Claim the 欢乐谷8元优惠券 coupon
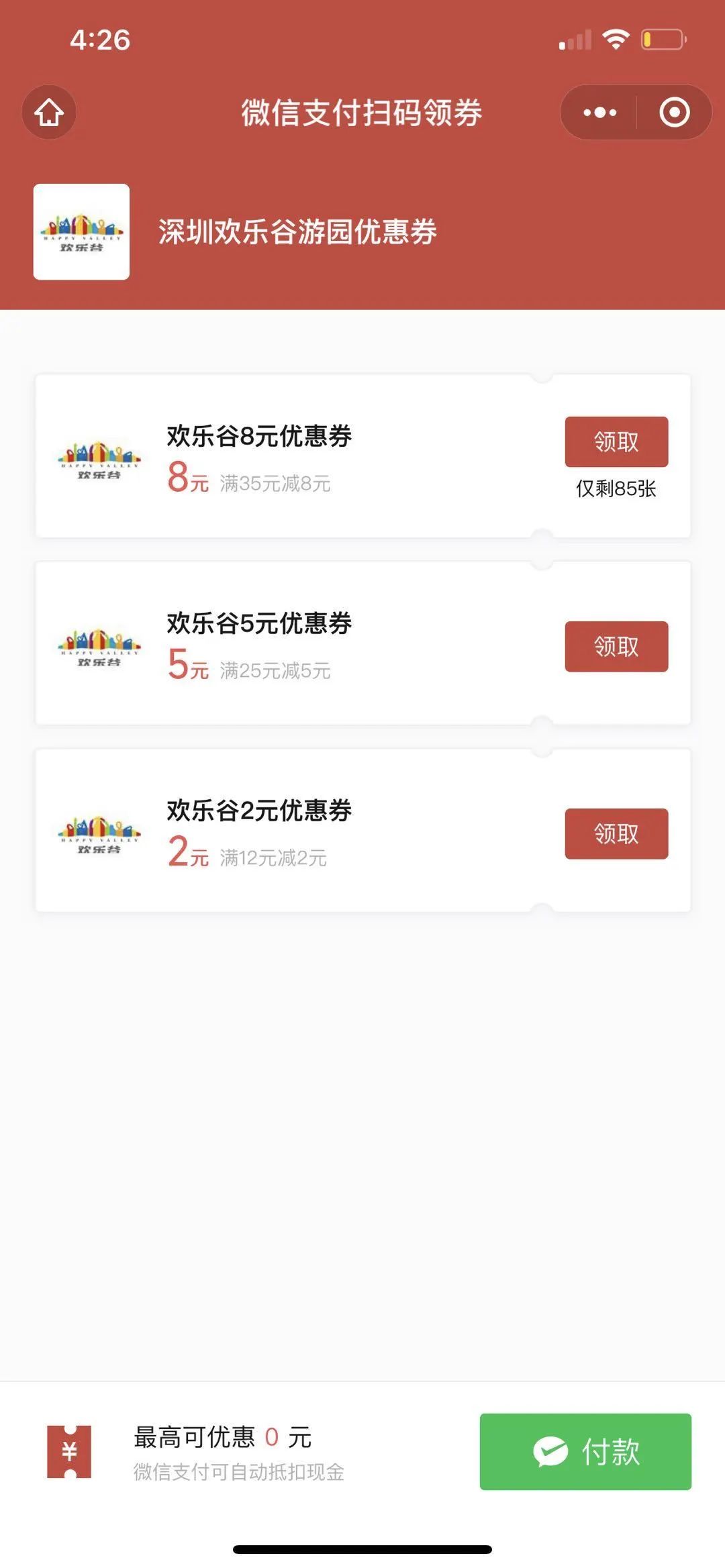 pyautogui.click(x=616, y=441)
